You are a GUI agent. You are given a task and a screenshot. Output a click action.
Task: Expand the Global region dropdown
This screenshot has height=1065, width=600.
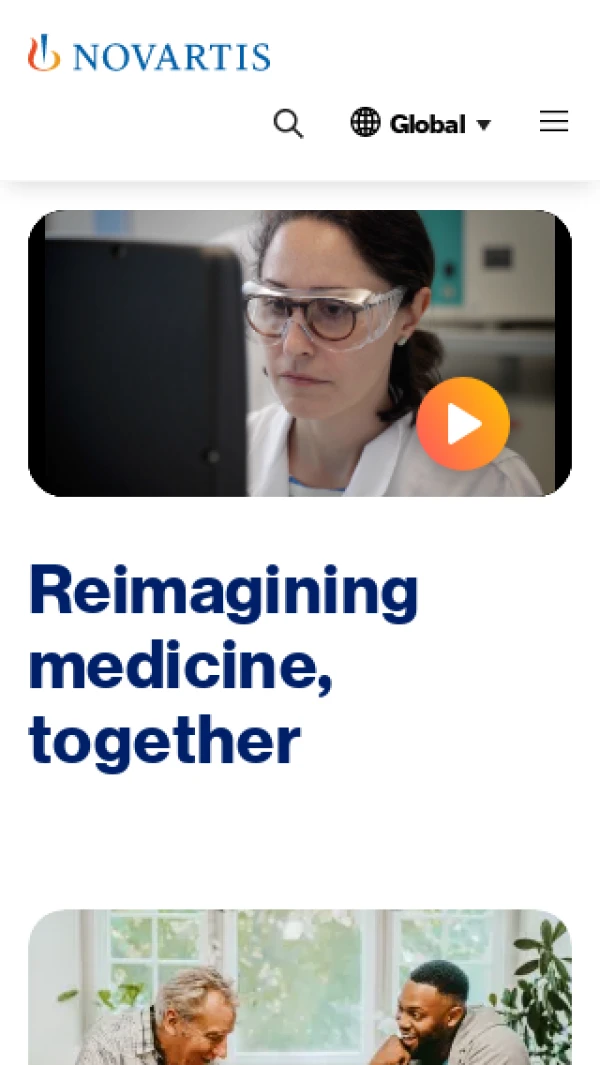coord(421,124)
